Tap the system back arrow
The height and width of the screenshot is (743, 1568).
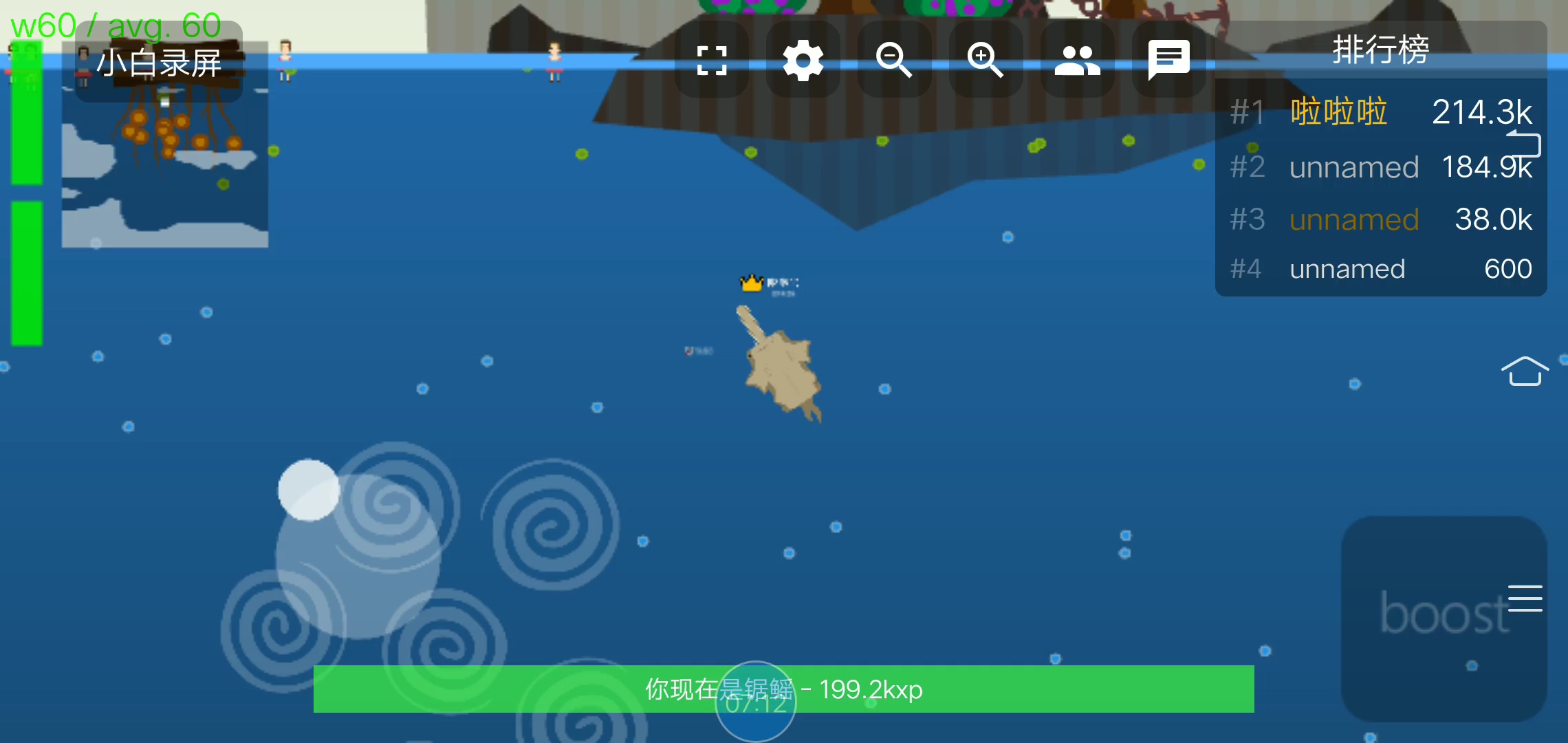[x=1524, y=143]
